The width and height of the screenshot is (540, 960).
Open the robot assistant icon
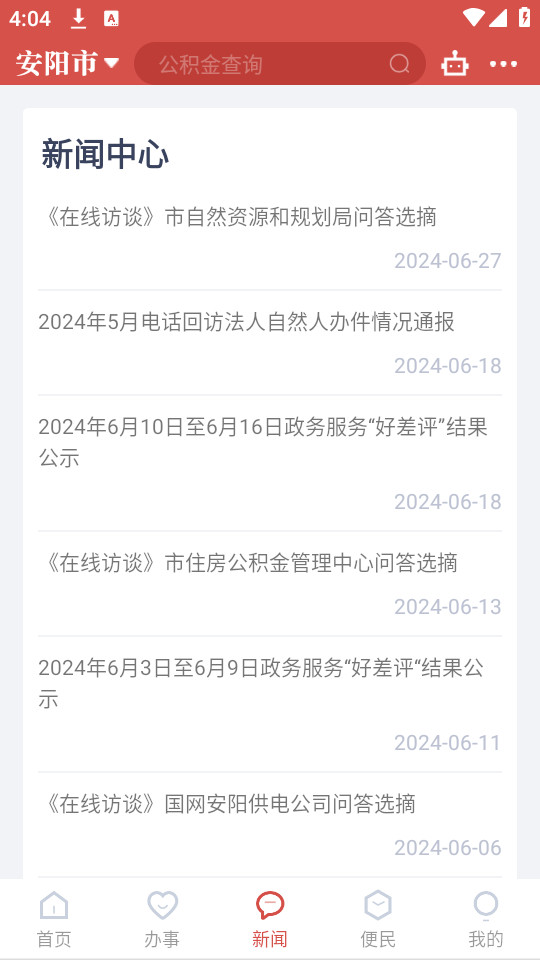tap(455, 64)
